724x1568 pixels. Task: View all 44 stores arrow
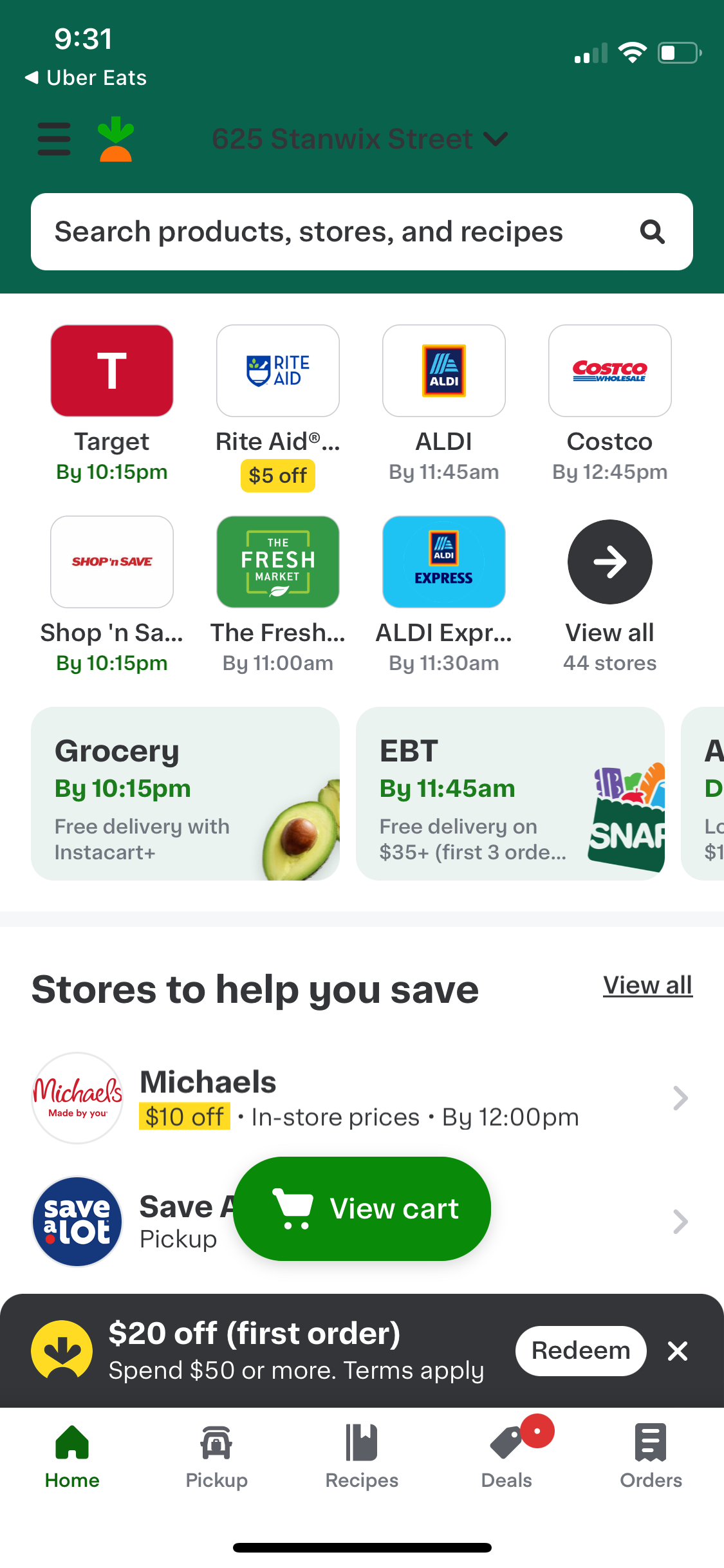tap(609, 561)
